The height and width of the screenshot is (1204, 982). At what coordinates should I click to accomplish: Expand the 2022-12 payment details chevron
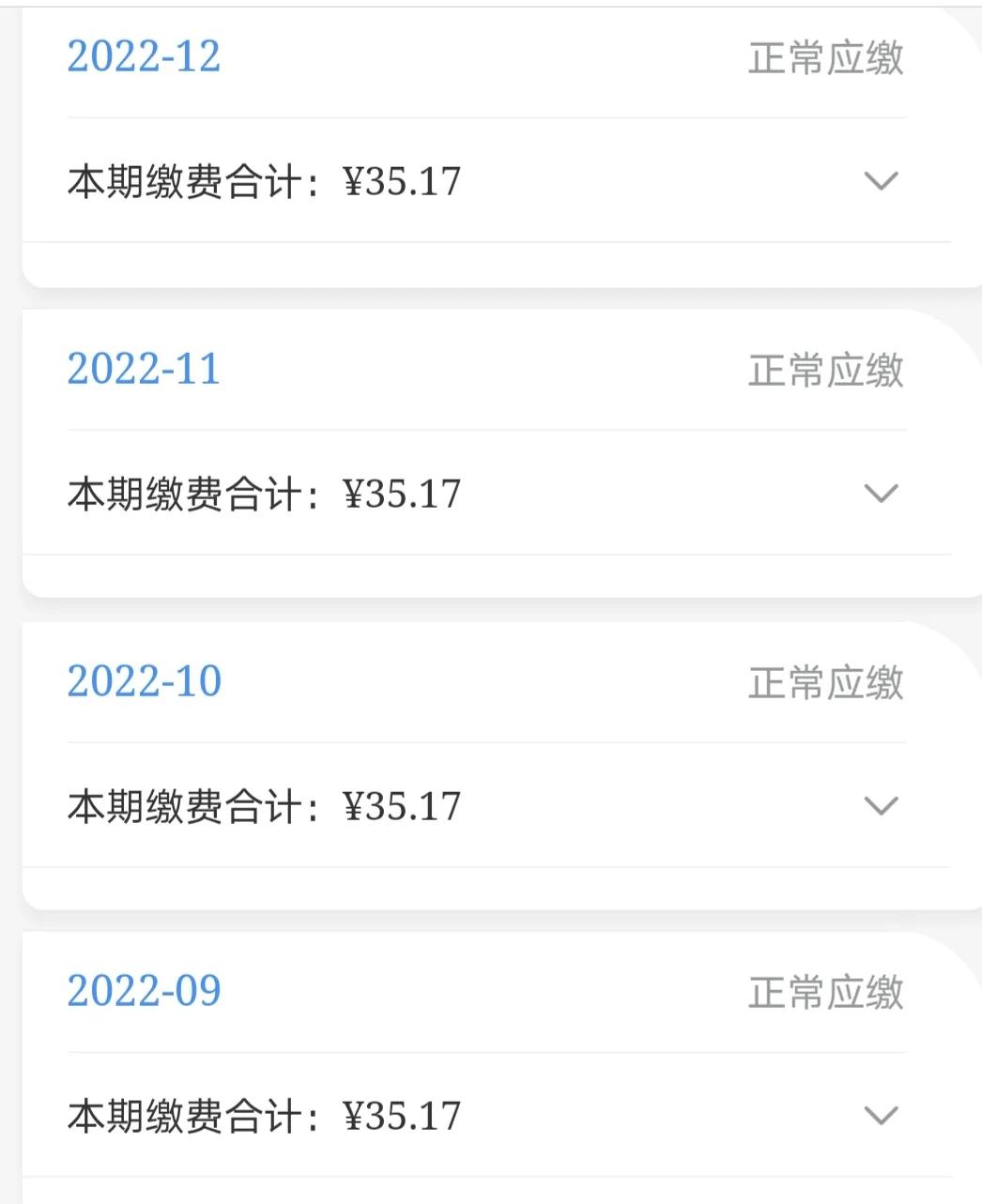pos(881,180)
